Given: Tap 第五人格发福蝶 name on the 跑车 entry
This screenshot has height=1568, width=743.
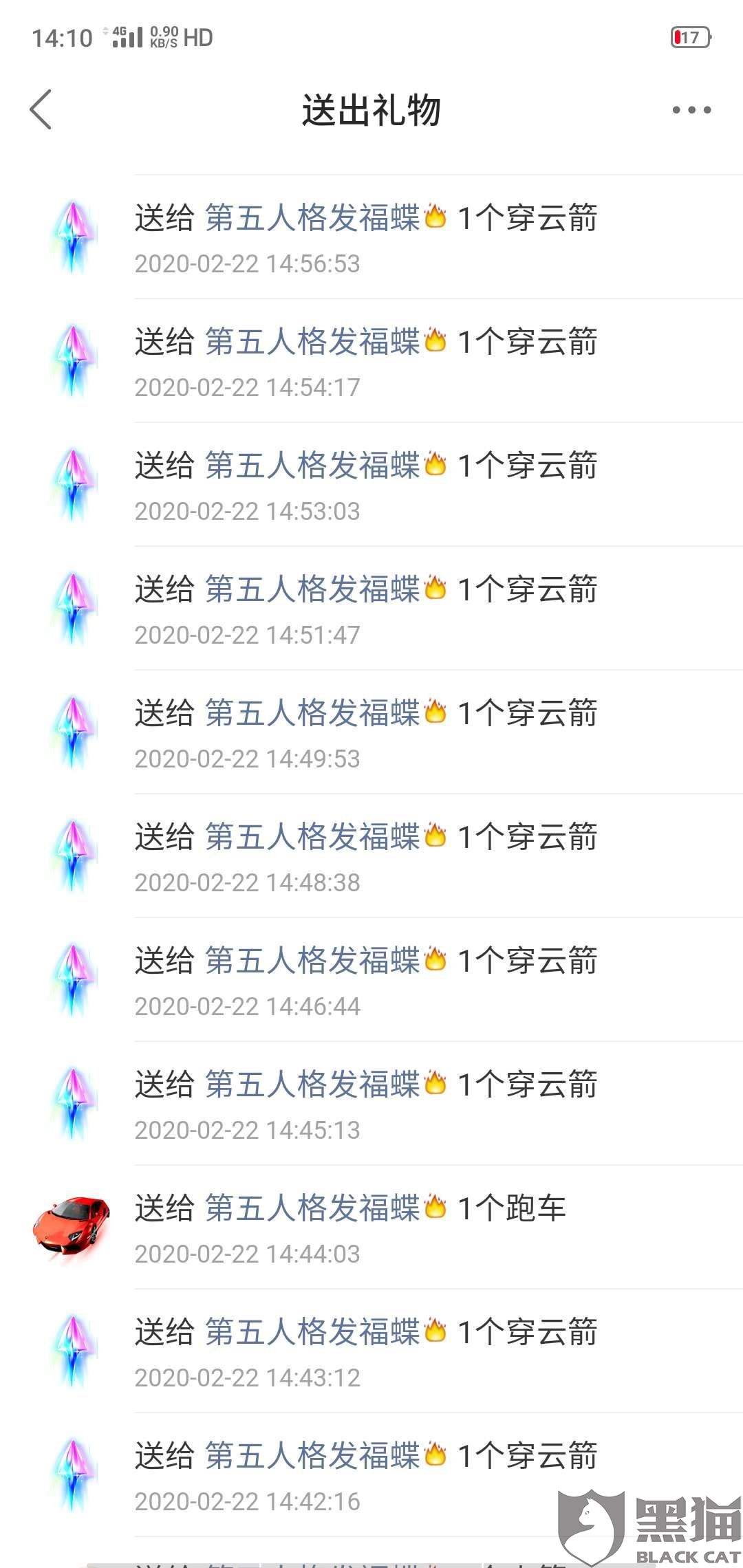Looking at the screenshot, I should click(313, 1207).
